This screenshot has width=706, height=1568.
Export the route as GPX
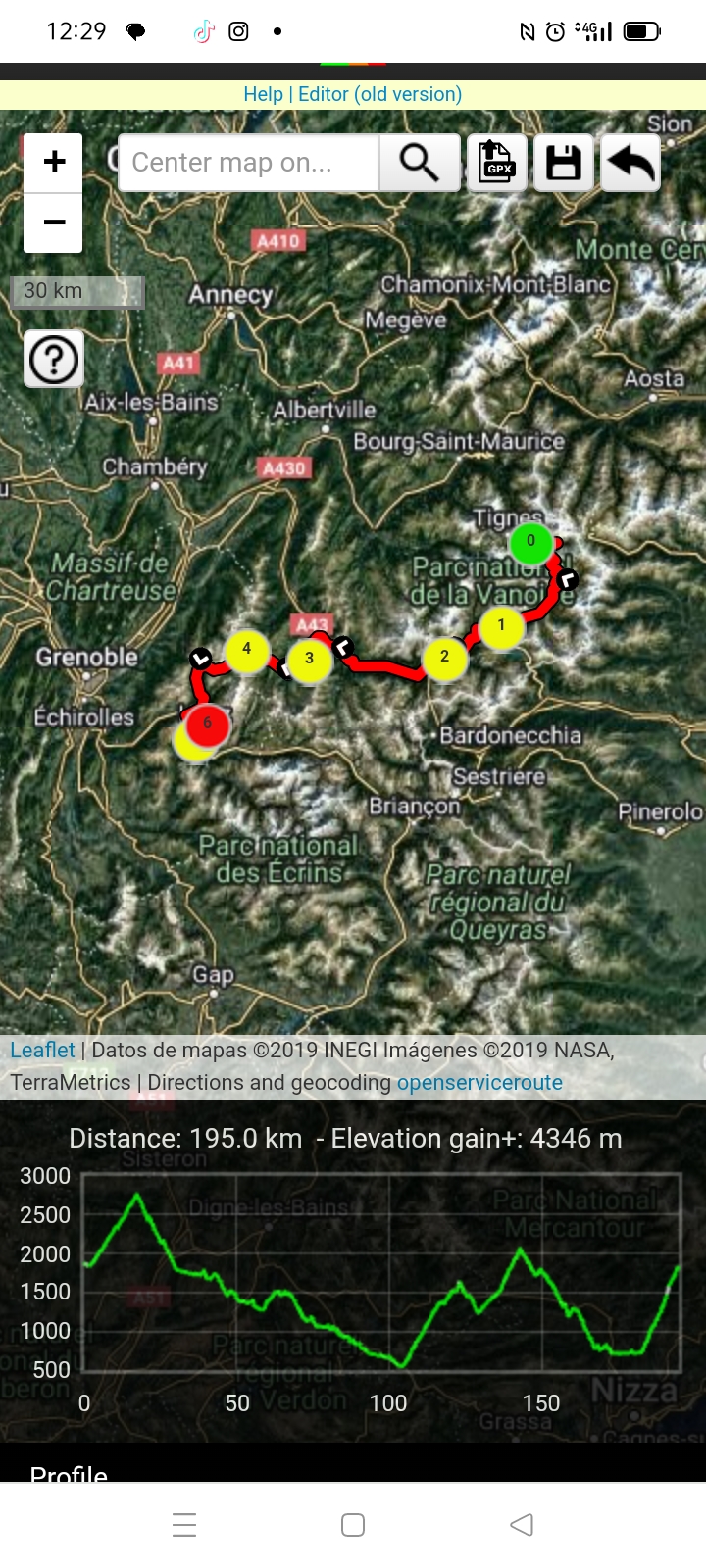click(x=497, y=163)
